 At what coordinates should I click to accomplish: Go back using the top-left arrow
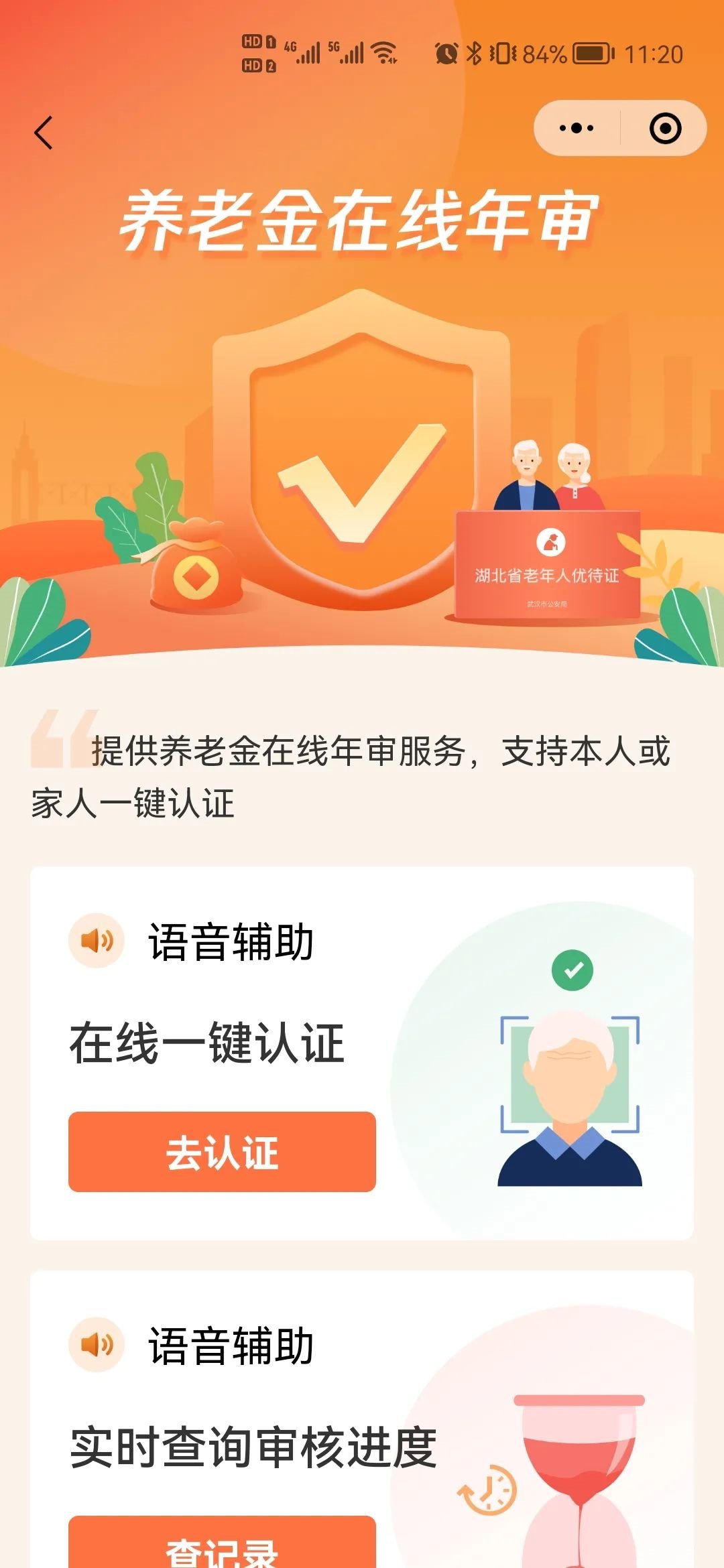44,133
